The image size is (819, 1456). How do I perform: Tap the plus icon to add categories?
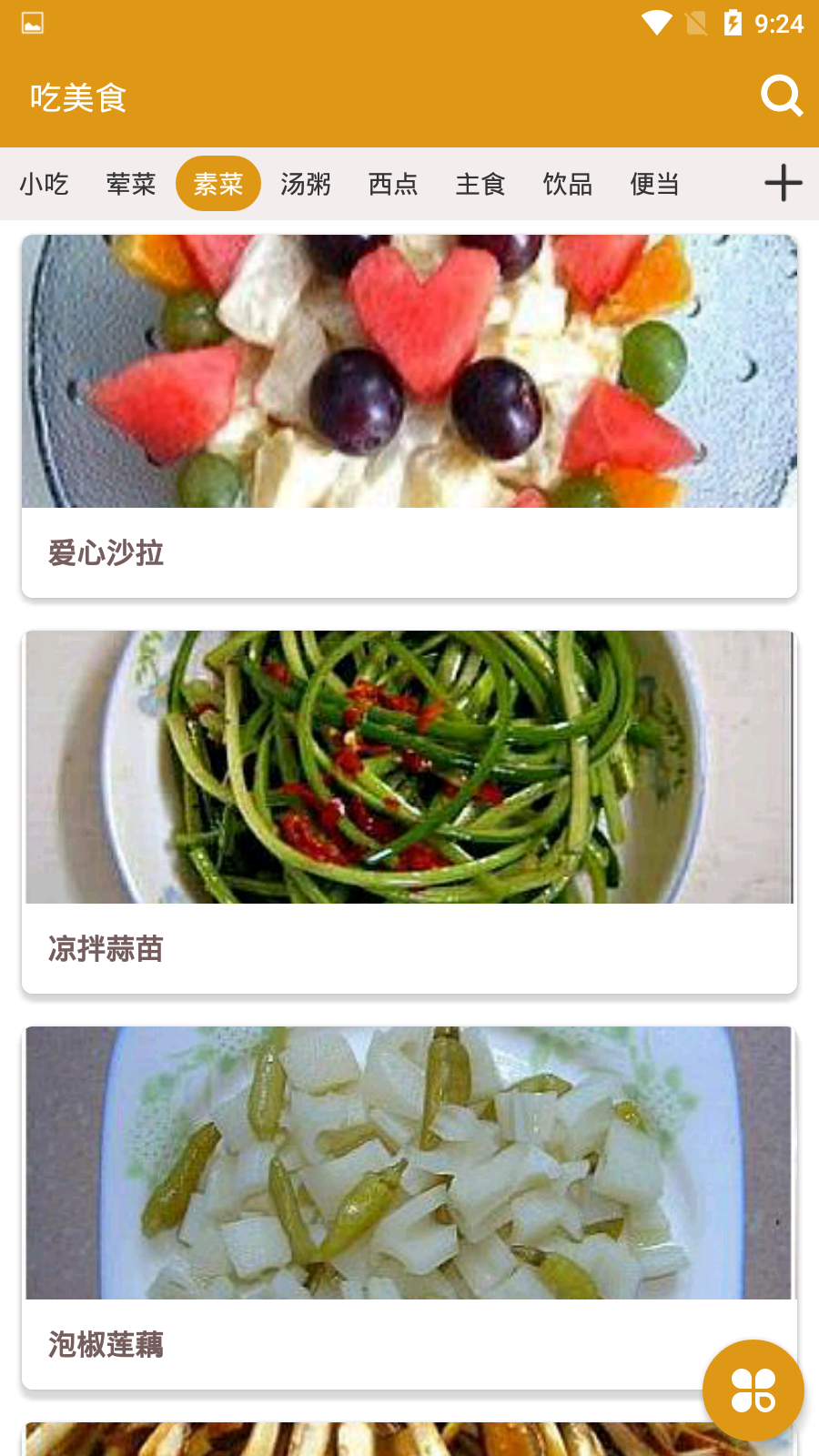pos(783,183)
